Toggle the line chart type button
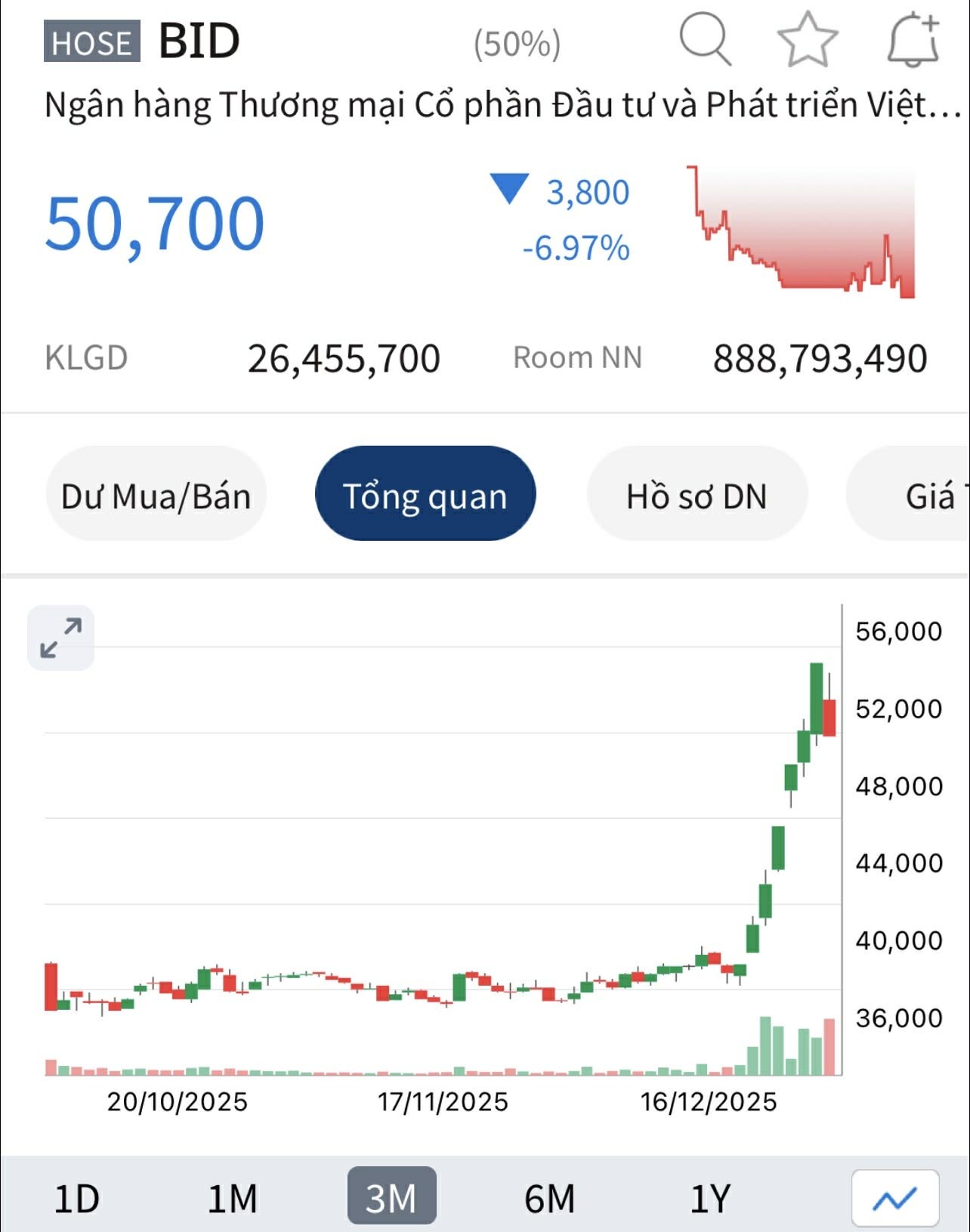The width and height of the screenshot is (970, 1232). tap(895, 1198)
